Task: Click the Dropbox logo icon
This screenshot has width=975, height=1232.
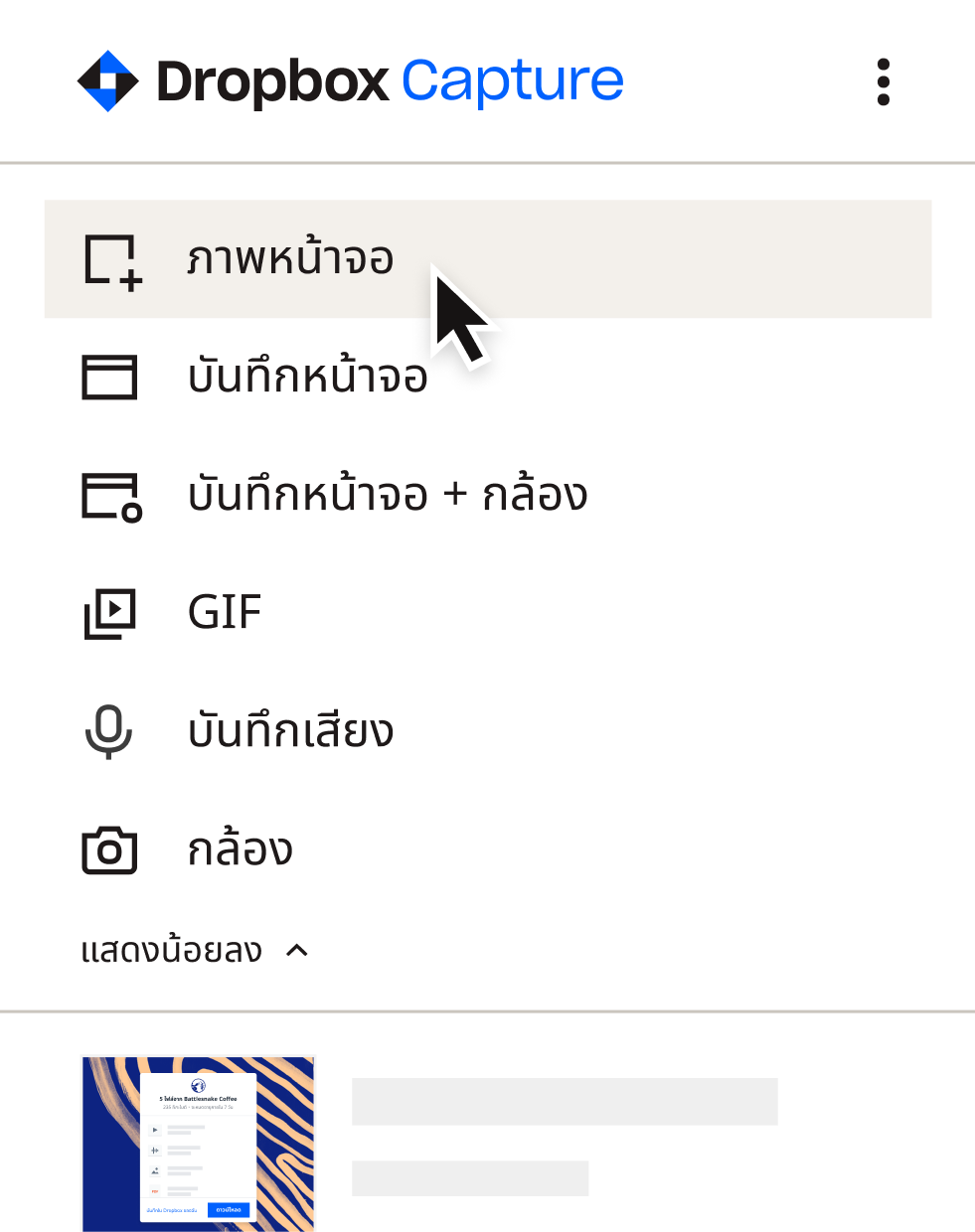Action: click(x=109, y=80)
